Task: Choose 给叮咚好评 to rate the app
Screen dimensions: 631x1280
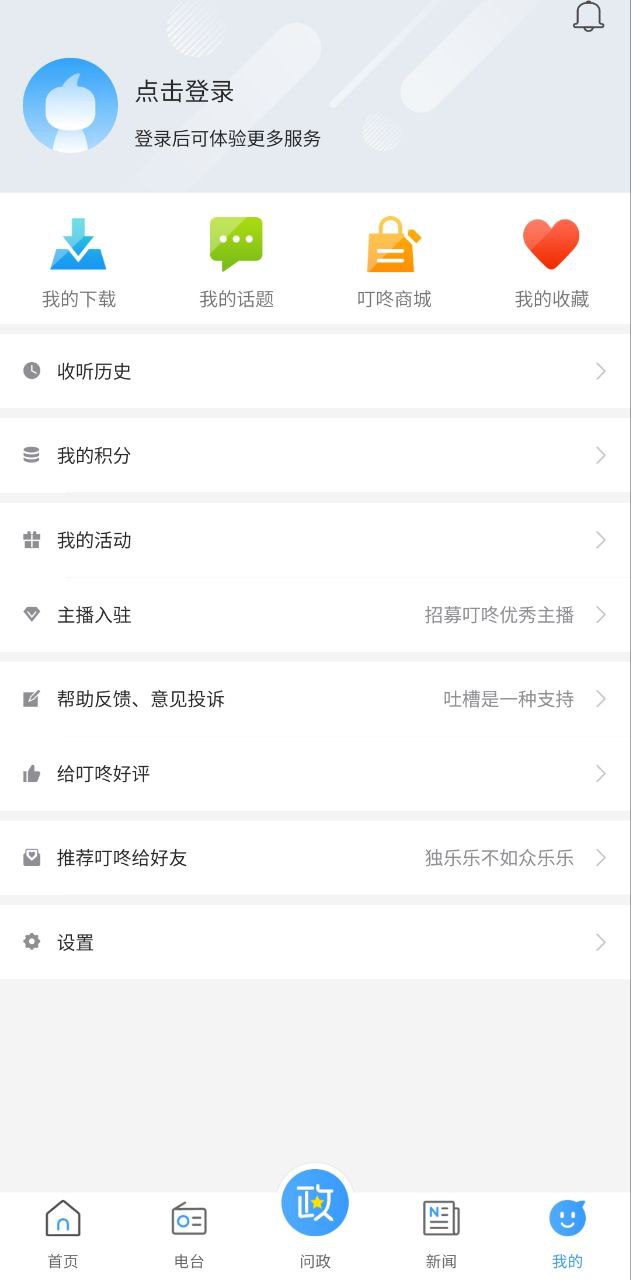Action: (315, 774)
